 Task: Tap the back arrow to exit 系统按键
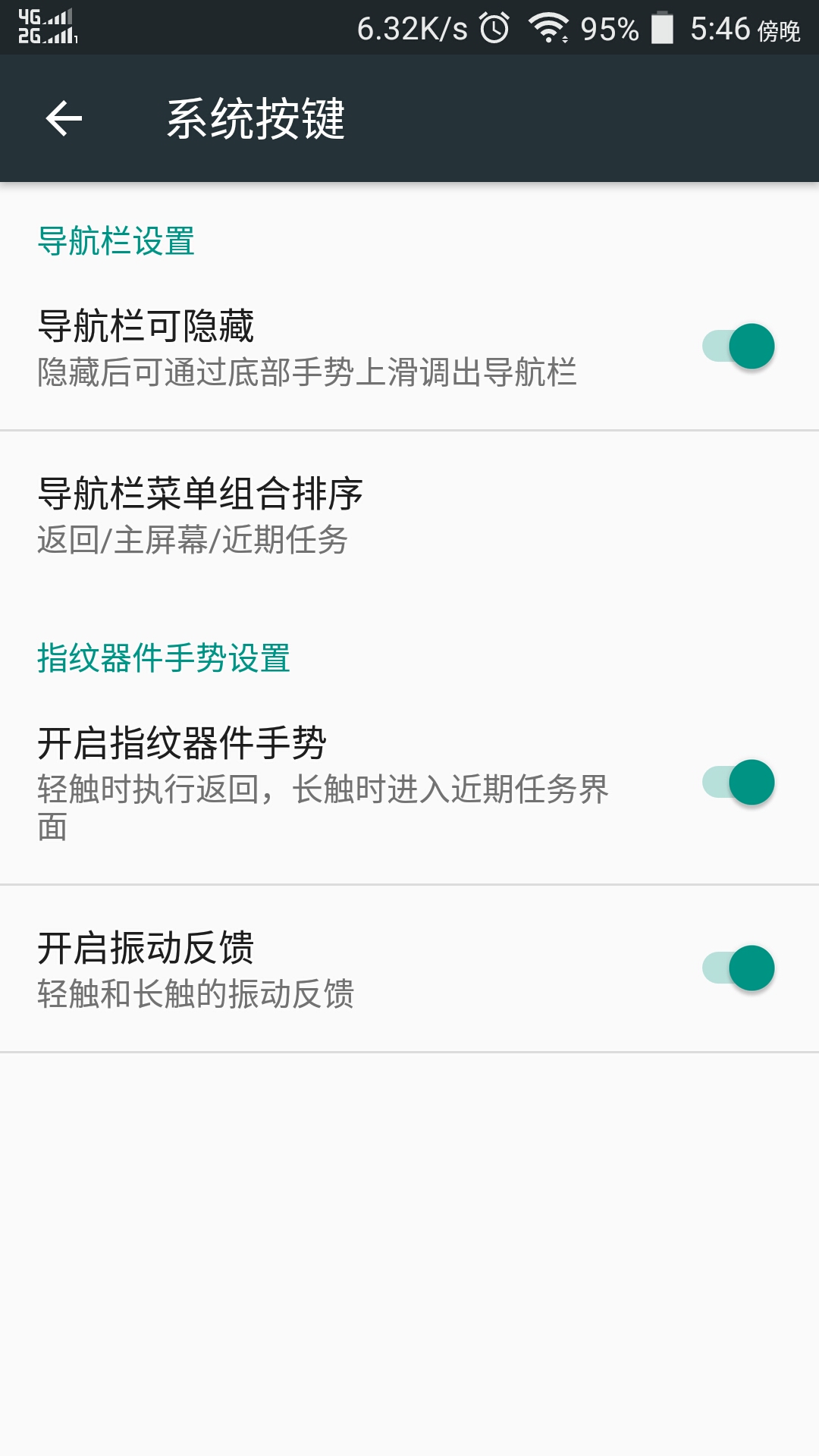tap(64, 118)
